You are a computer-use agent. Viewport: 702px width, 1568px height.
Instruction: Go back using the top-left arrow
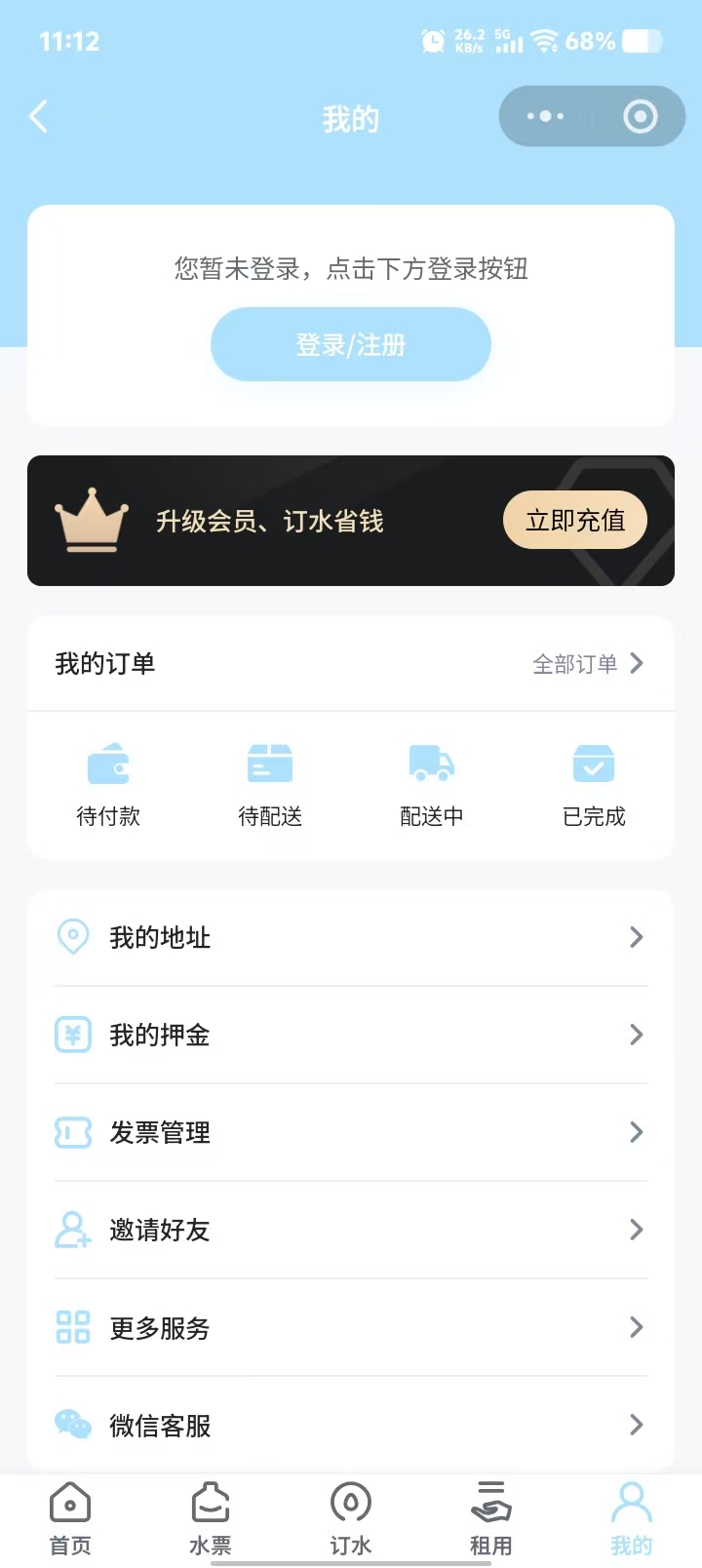click(x=39, y=118)
